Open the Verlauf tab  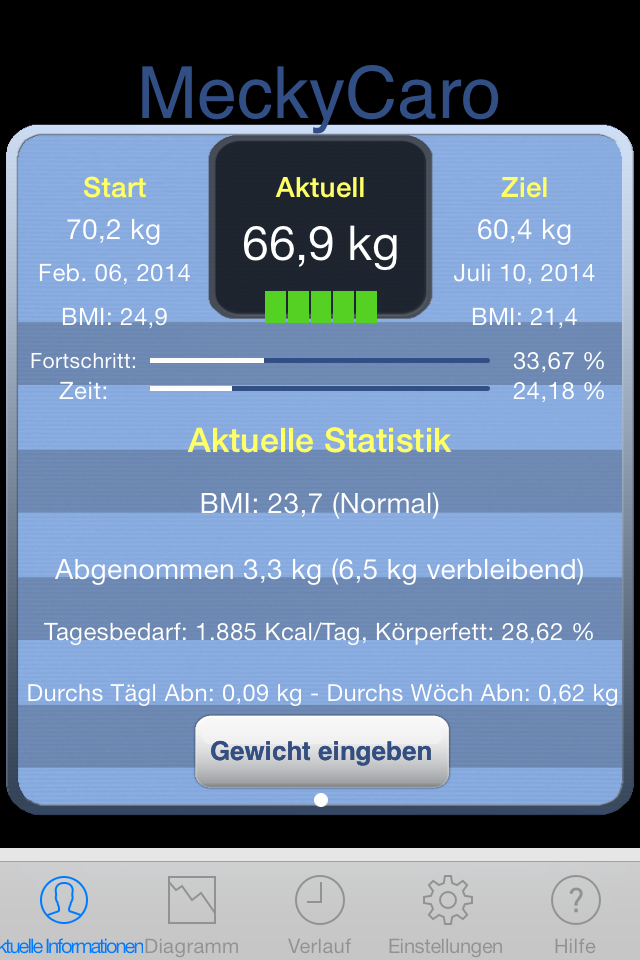(320, 914)
